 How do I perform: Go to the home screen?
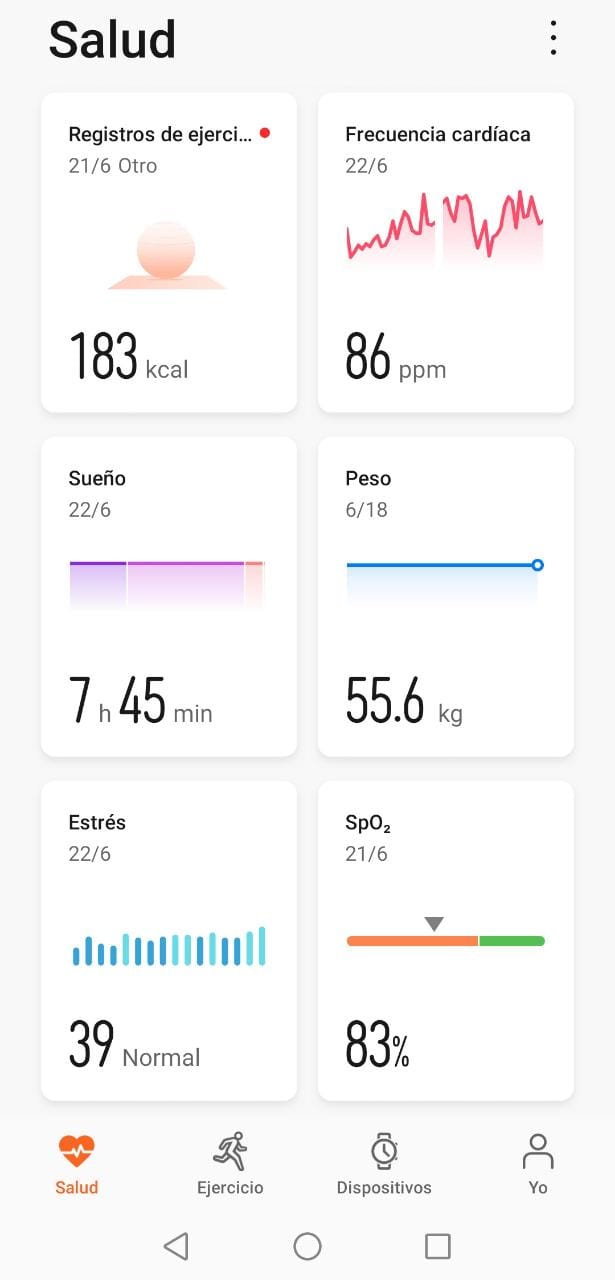tap(307, 1245)
